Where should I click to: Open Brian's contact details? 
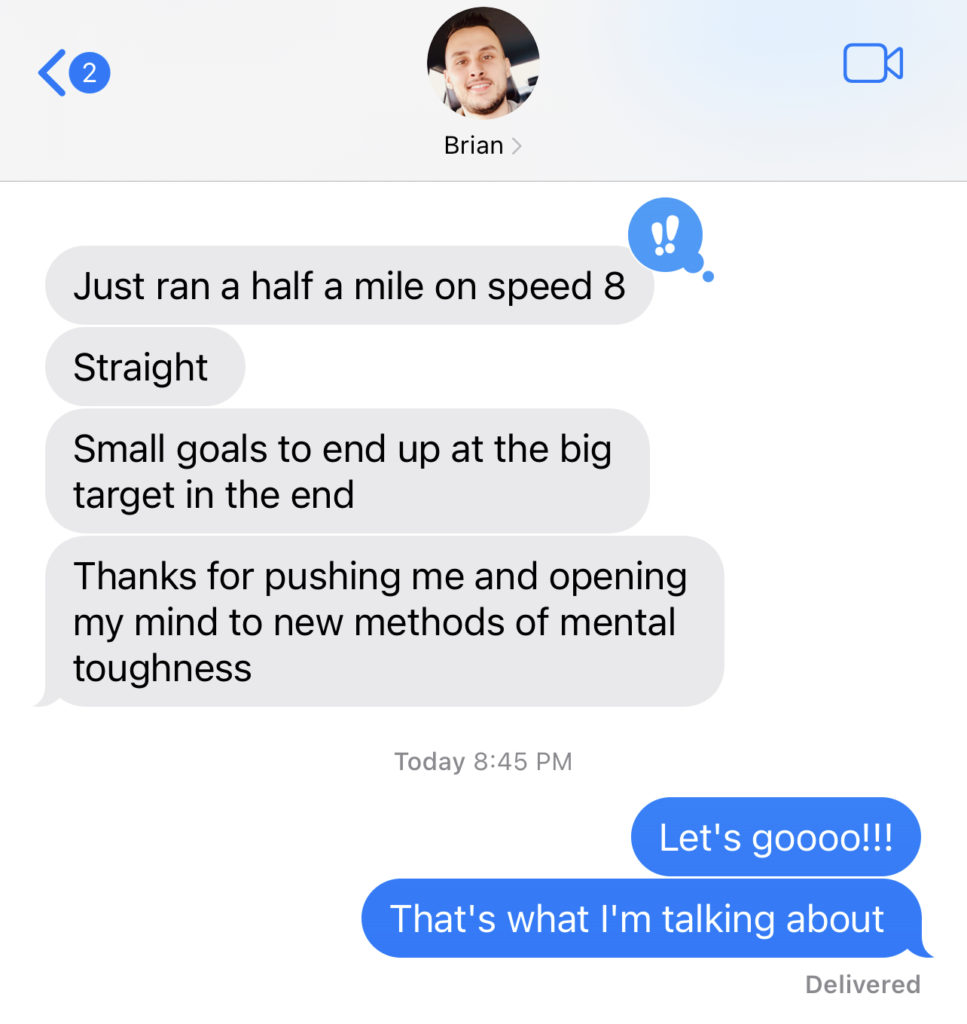coord(483,145)
